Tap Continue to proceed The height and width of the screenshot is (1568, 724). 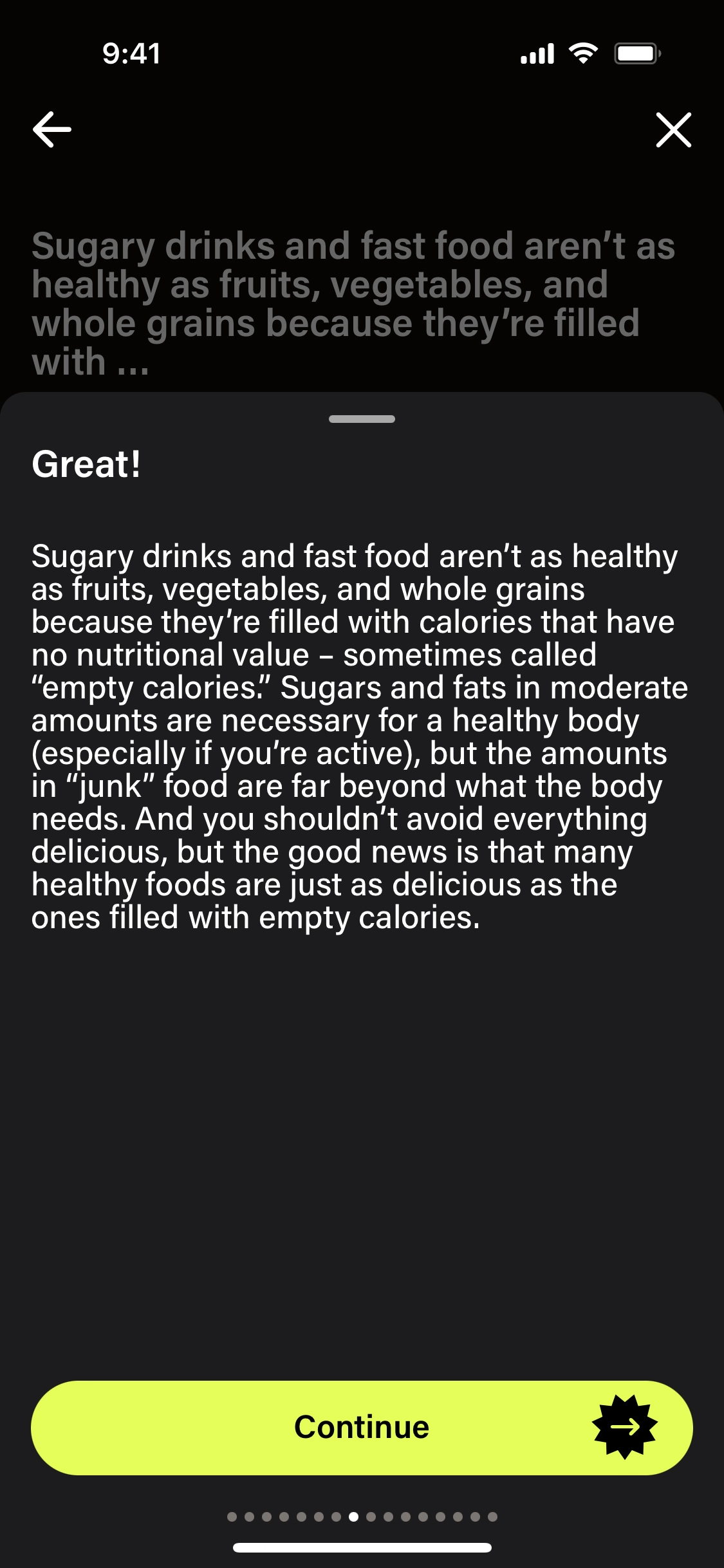[362, 1427]
